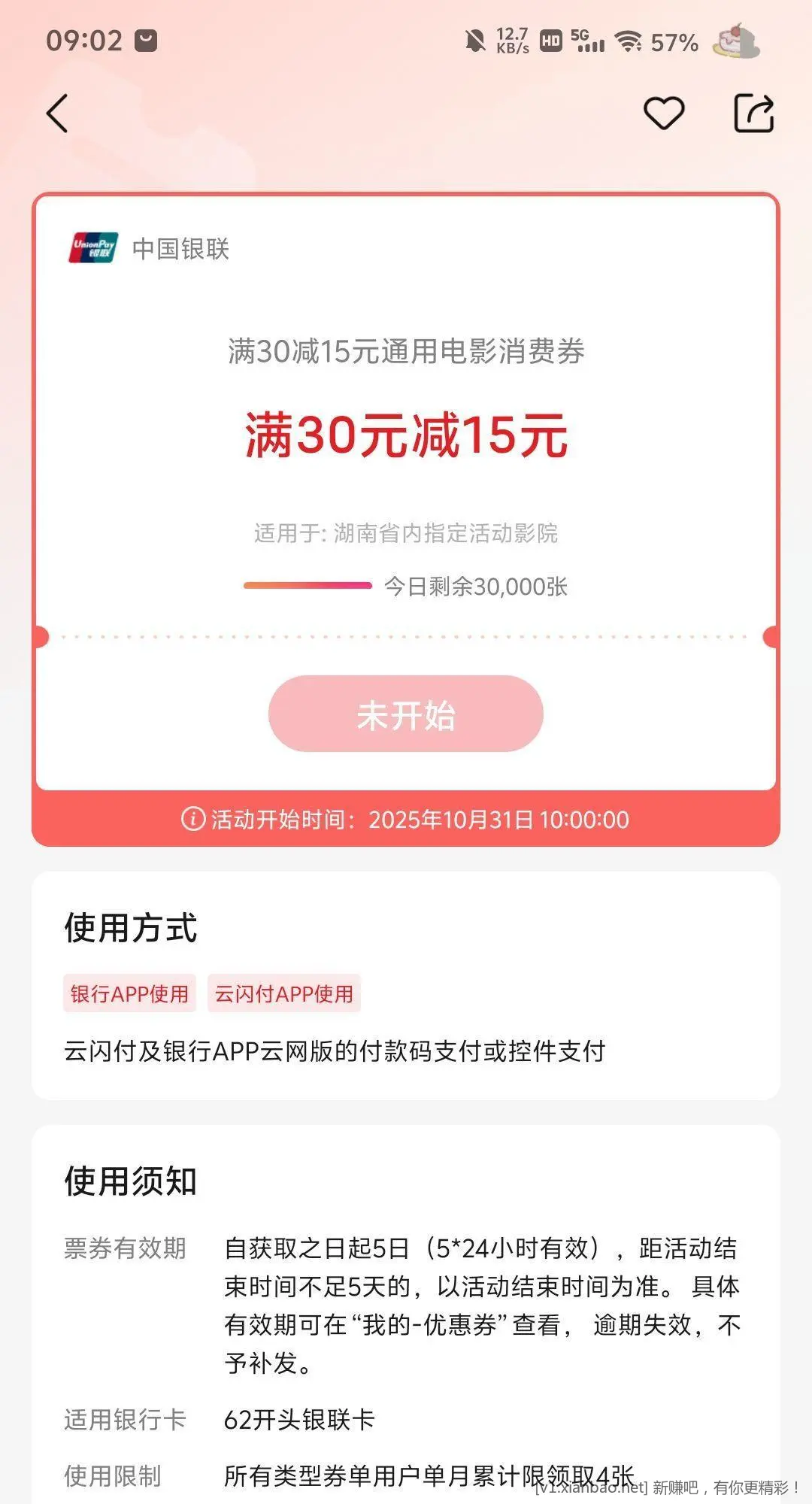The image size is (812, 1504).
Task: Tap the 使用须知 section header
Action: coord(129,1181)
